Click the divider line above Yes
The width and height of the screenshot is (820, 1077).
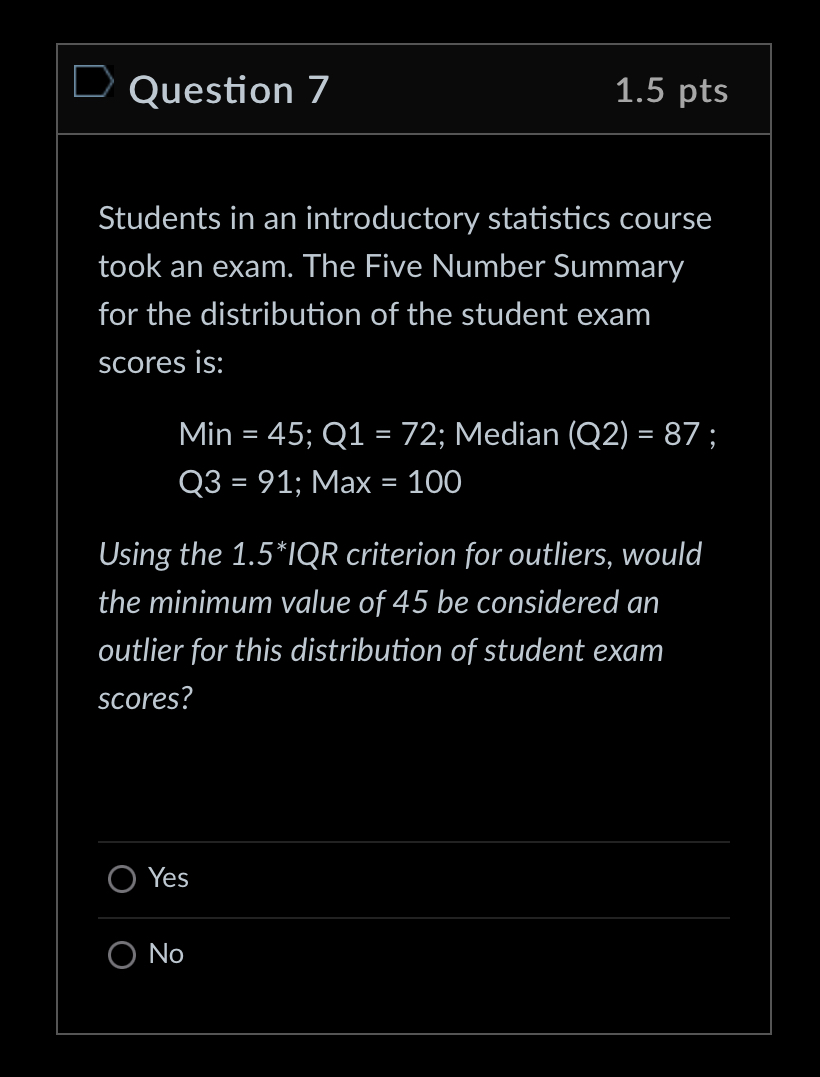414,842
